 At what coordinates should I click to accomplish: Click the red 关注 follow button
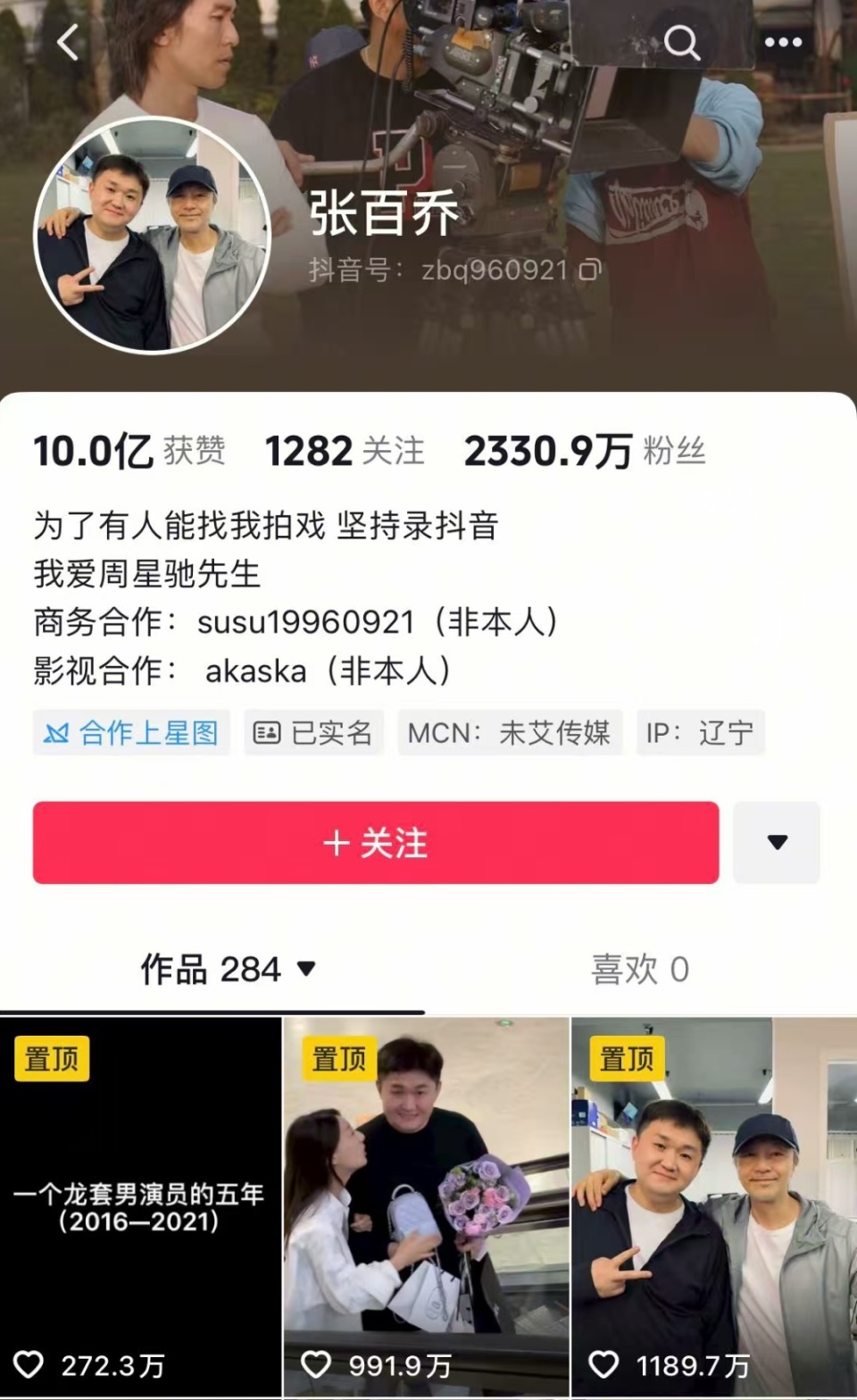tap(374, 842)
